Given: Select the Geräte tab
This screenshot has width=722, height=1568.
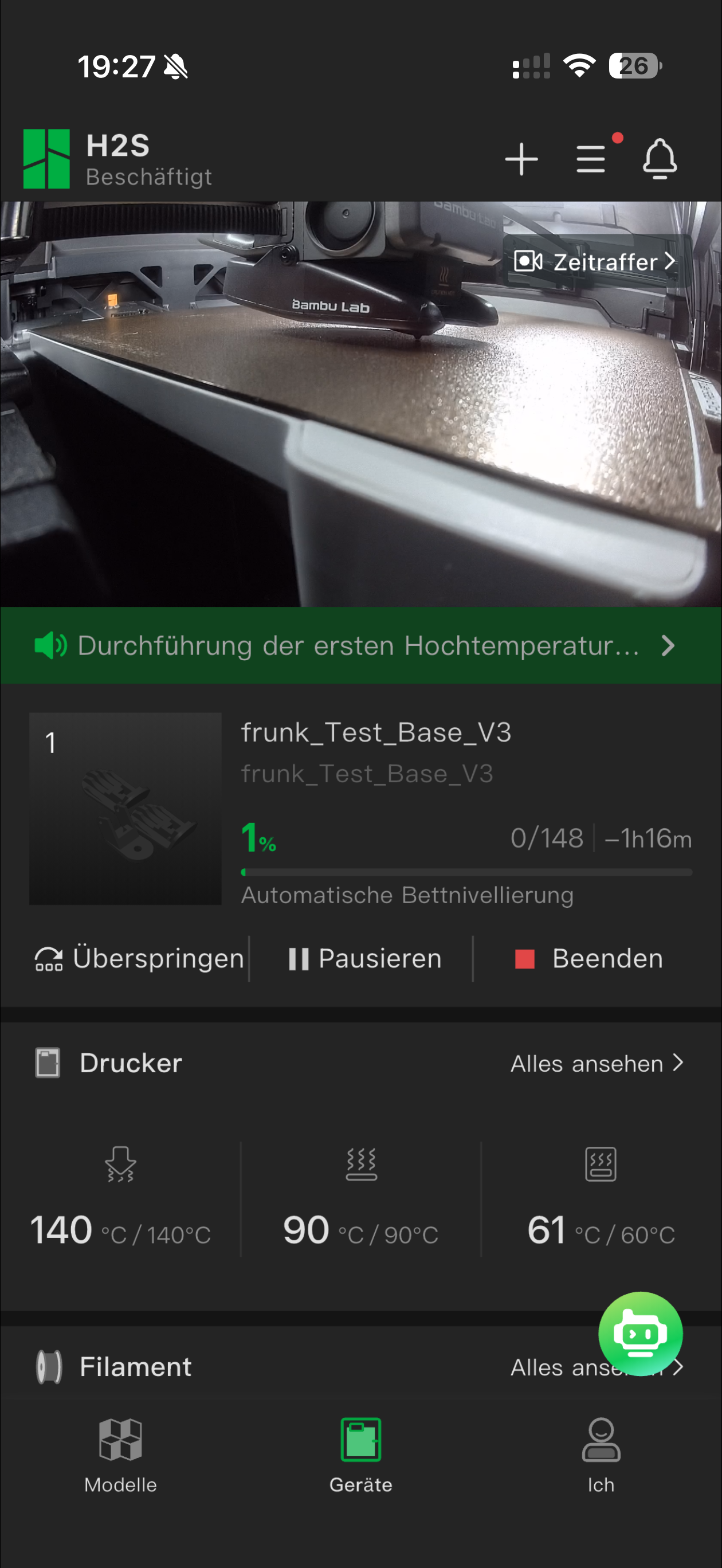Looking at the screenshot, I should tap(360, 1455).
